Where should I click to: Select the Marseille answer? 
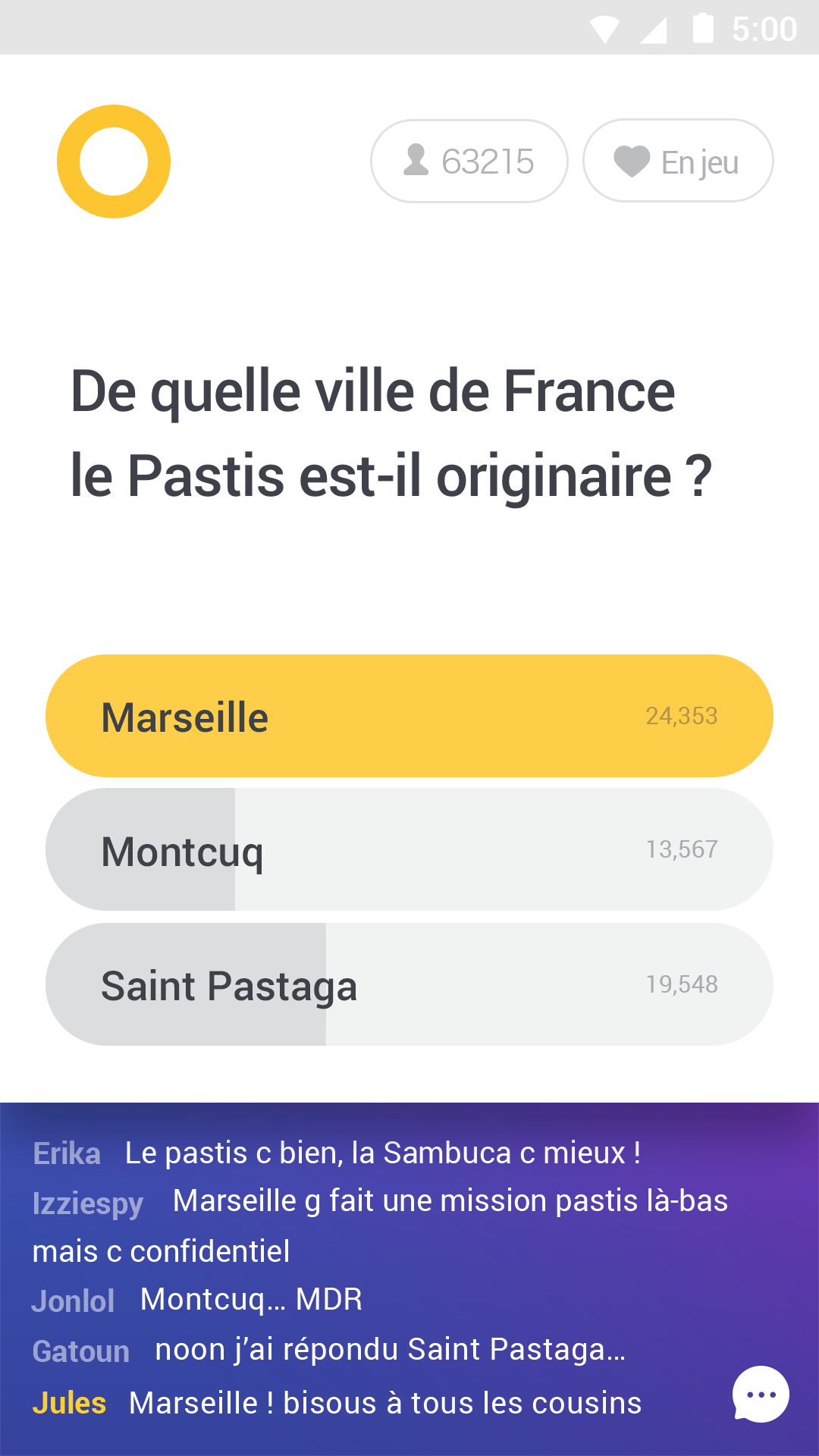click(x=409, y=716)
